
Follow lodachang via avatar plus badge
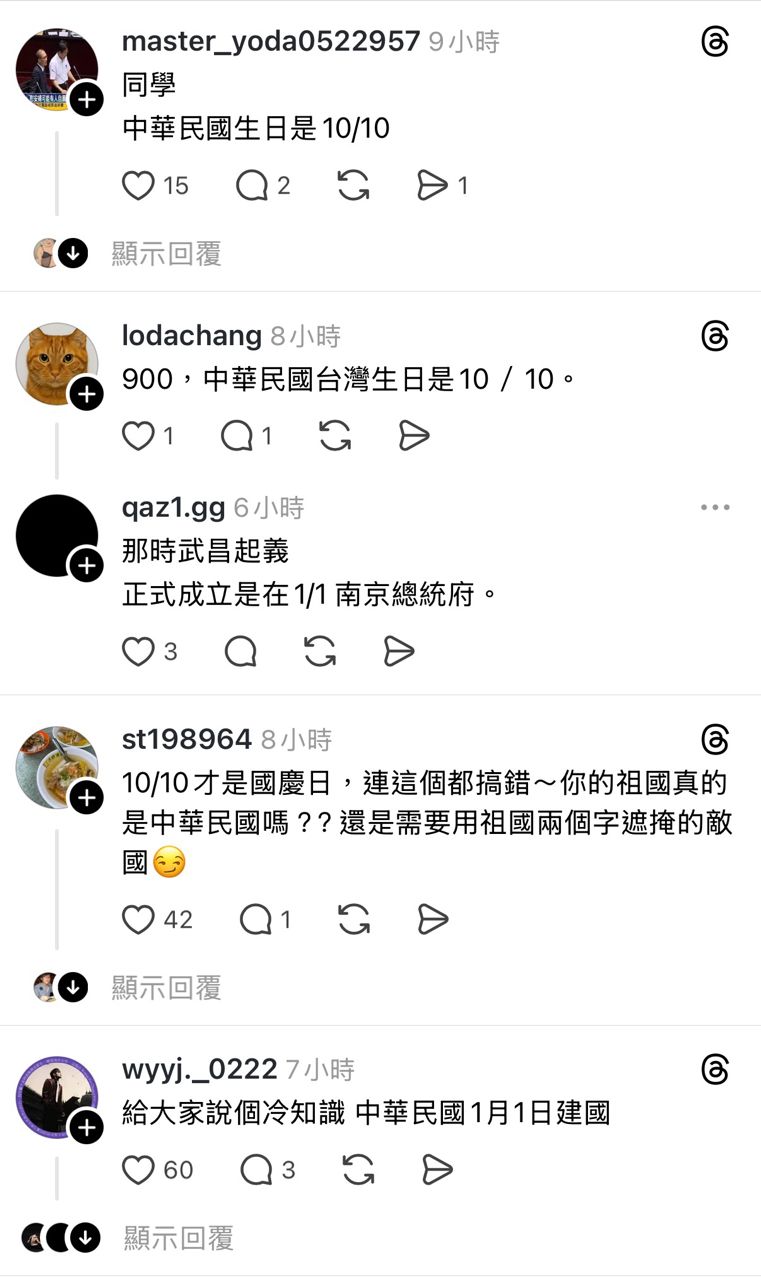point(87,395)
